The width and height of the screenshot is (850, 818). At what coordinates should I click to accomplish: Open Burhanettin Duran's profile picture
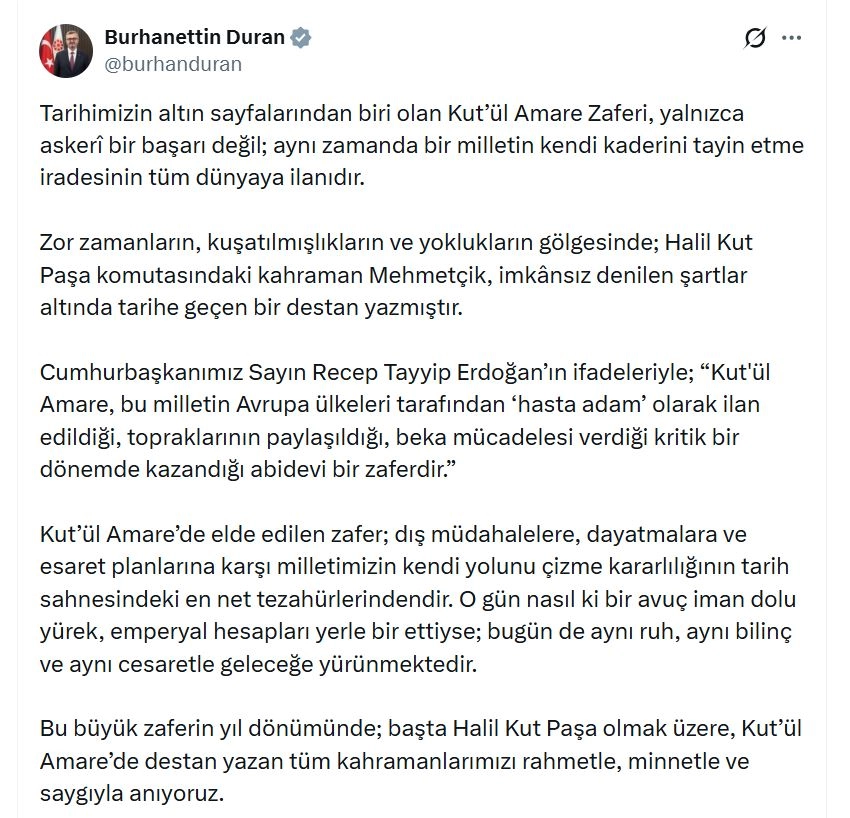66,50
